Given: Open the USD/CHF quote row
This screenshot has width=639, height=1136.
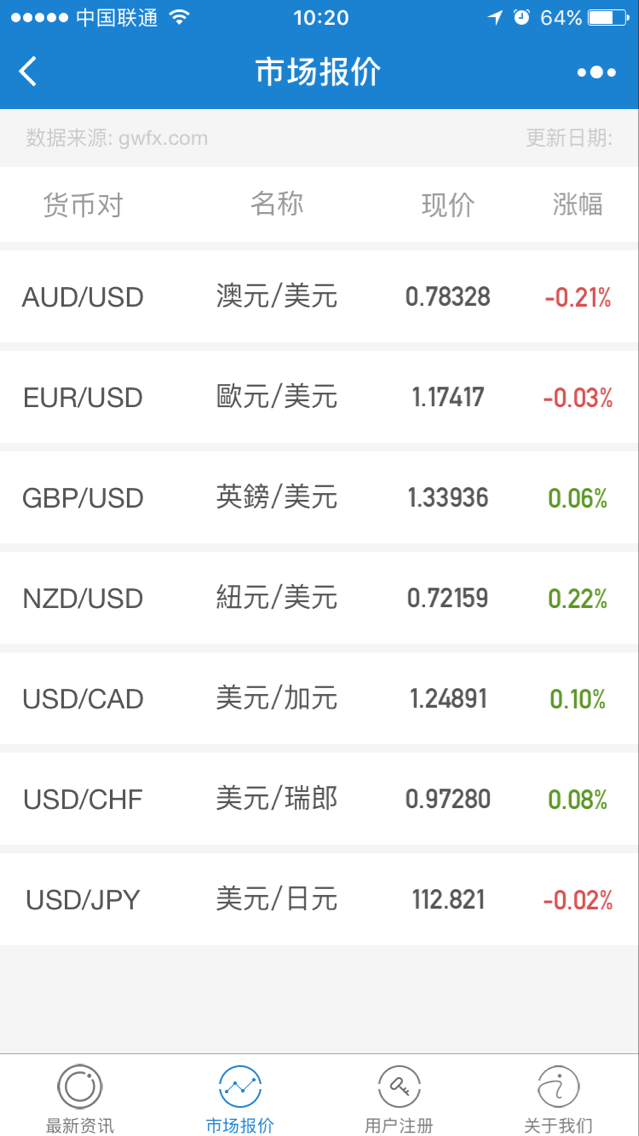Looking at the screenshot, I should point(319,799).
